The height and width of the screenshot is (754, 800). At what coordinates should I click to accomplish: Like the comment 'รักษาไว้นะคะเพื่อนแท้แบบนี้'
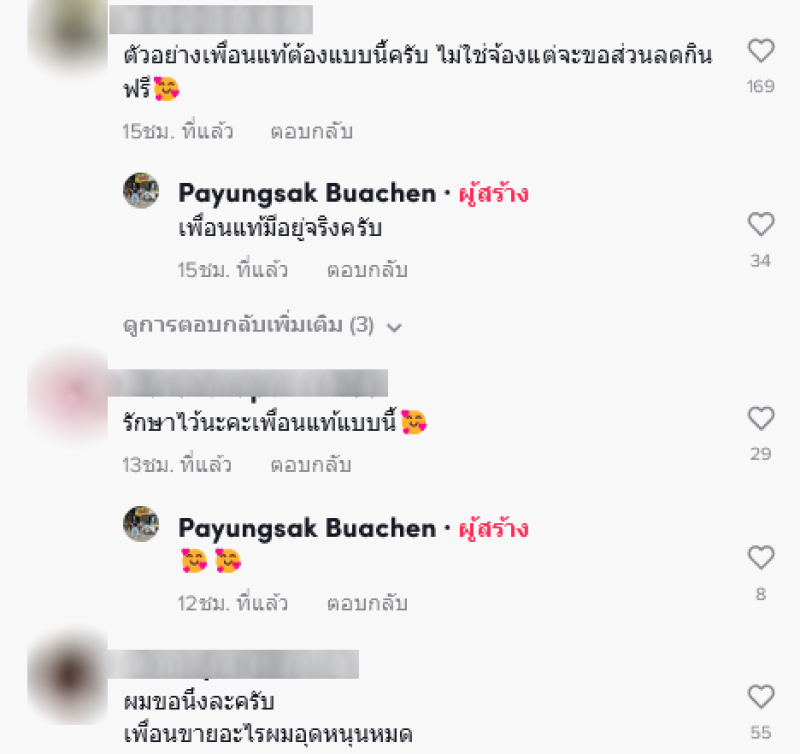(x=761, y=418)
